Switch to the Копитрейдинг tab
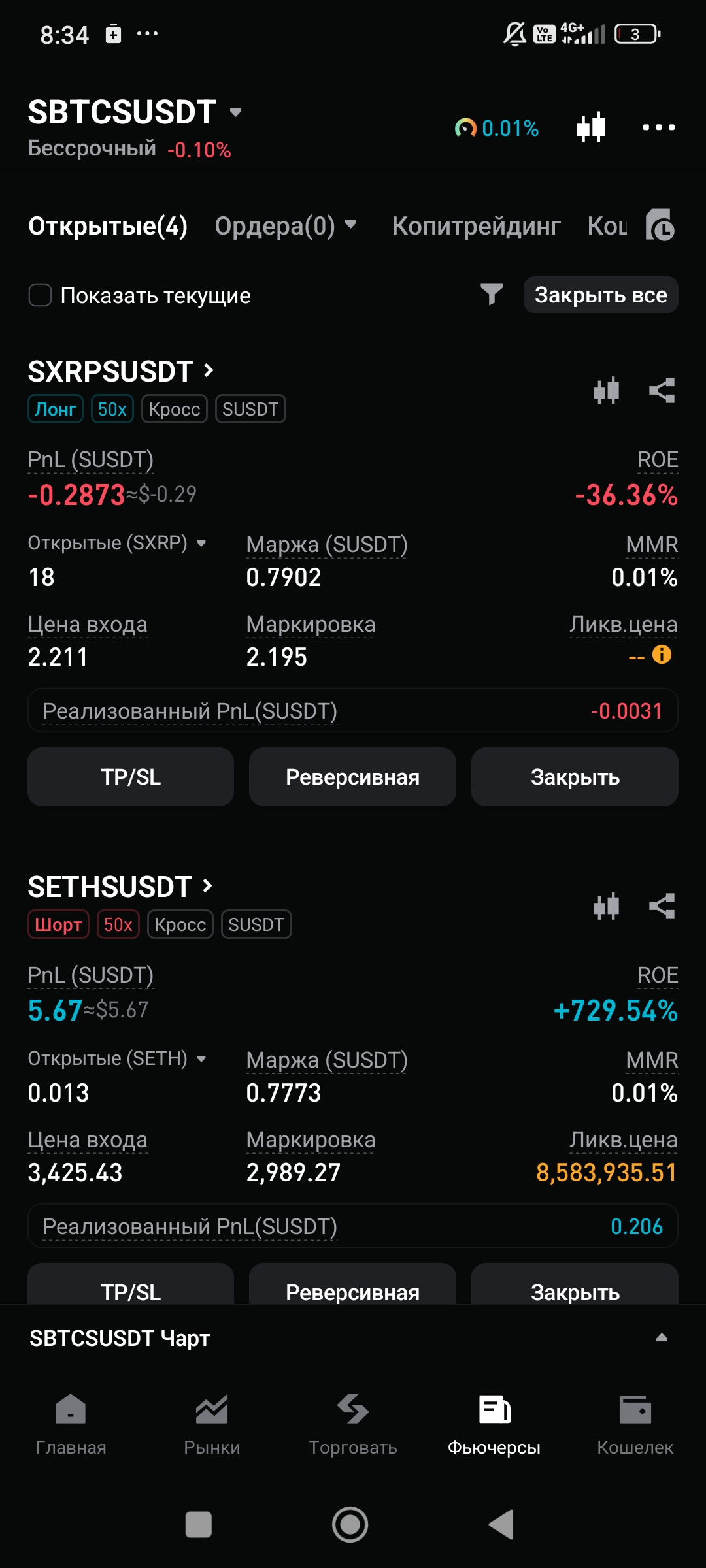Image resolution: width=706 pixels, height=1568 pixels. tap(476, 226)
